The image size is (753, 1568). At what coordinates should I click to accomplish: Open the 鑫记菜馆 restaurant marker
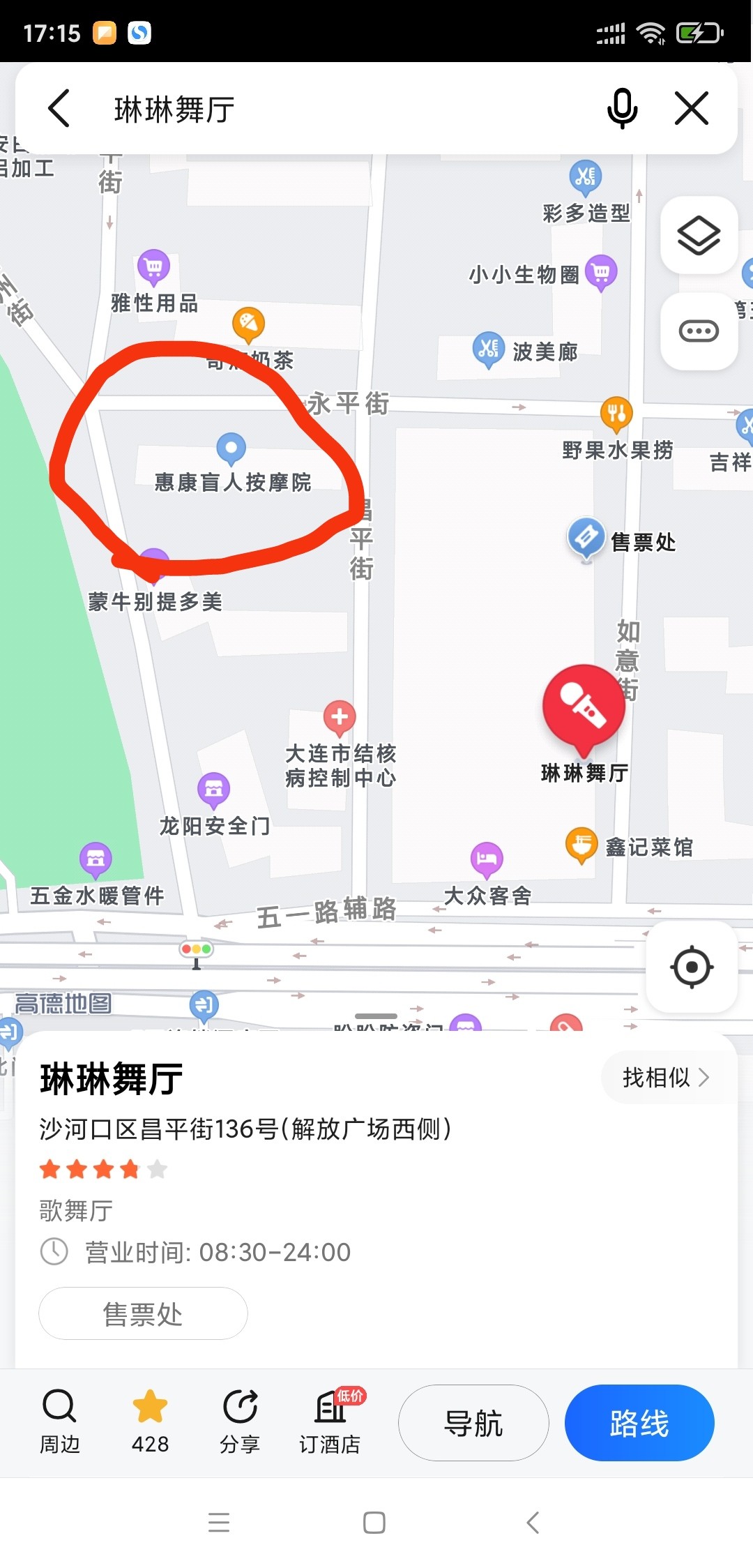[581, 845]
